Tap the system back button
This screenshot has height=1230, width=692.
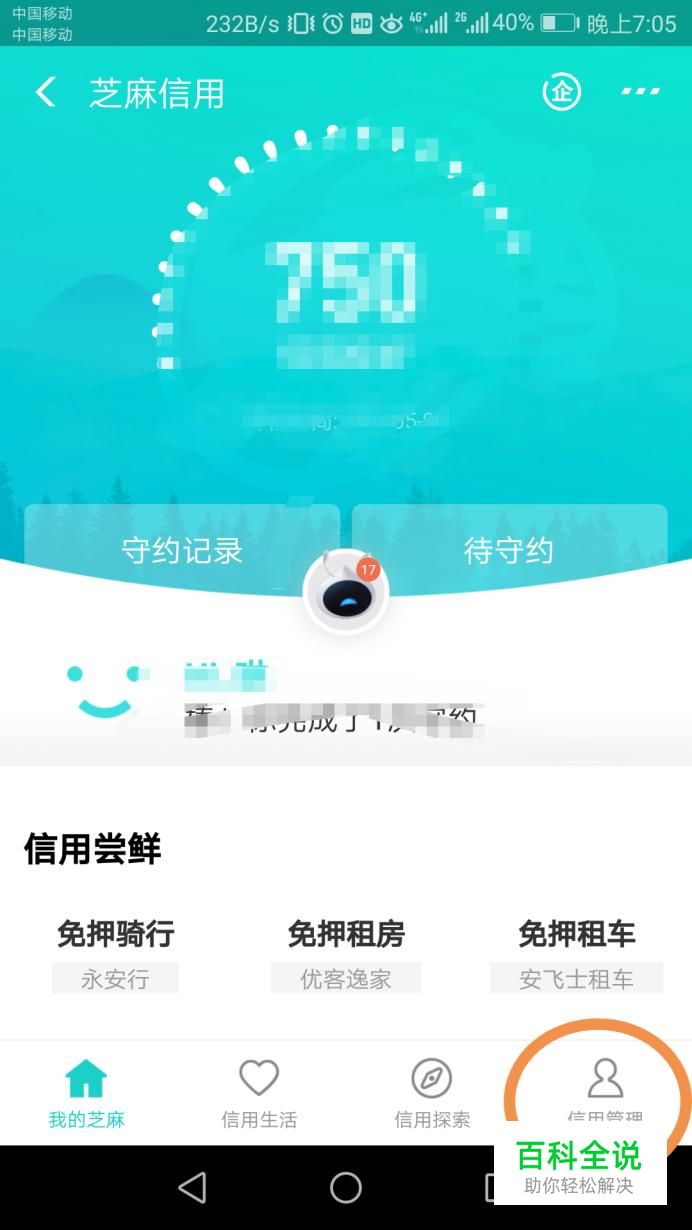(191, 1187)
